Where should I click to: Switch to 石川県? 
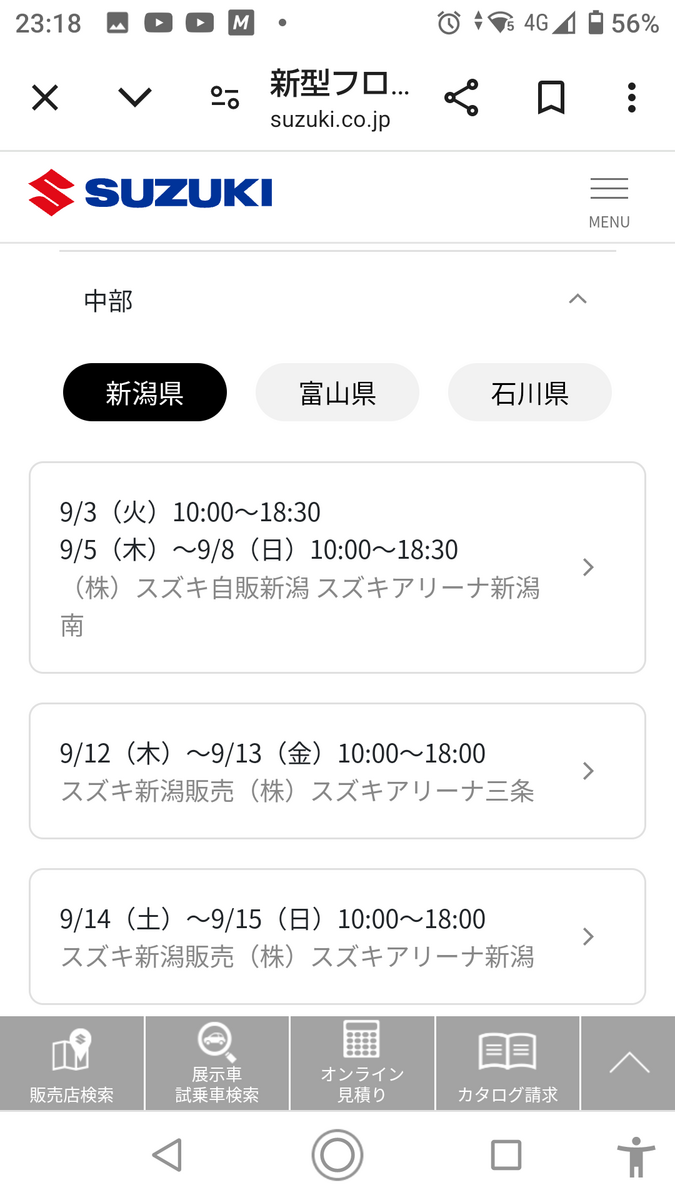pyautogui.click(x=529, y=393)
